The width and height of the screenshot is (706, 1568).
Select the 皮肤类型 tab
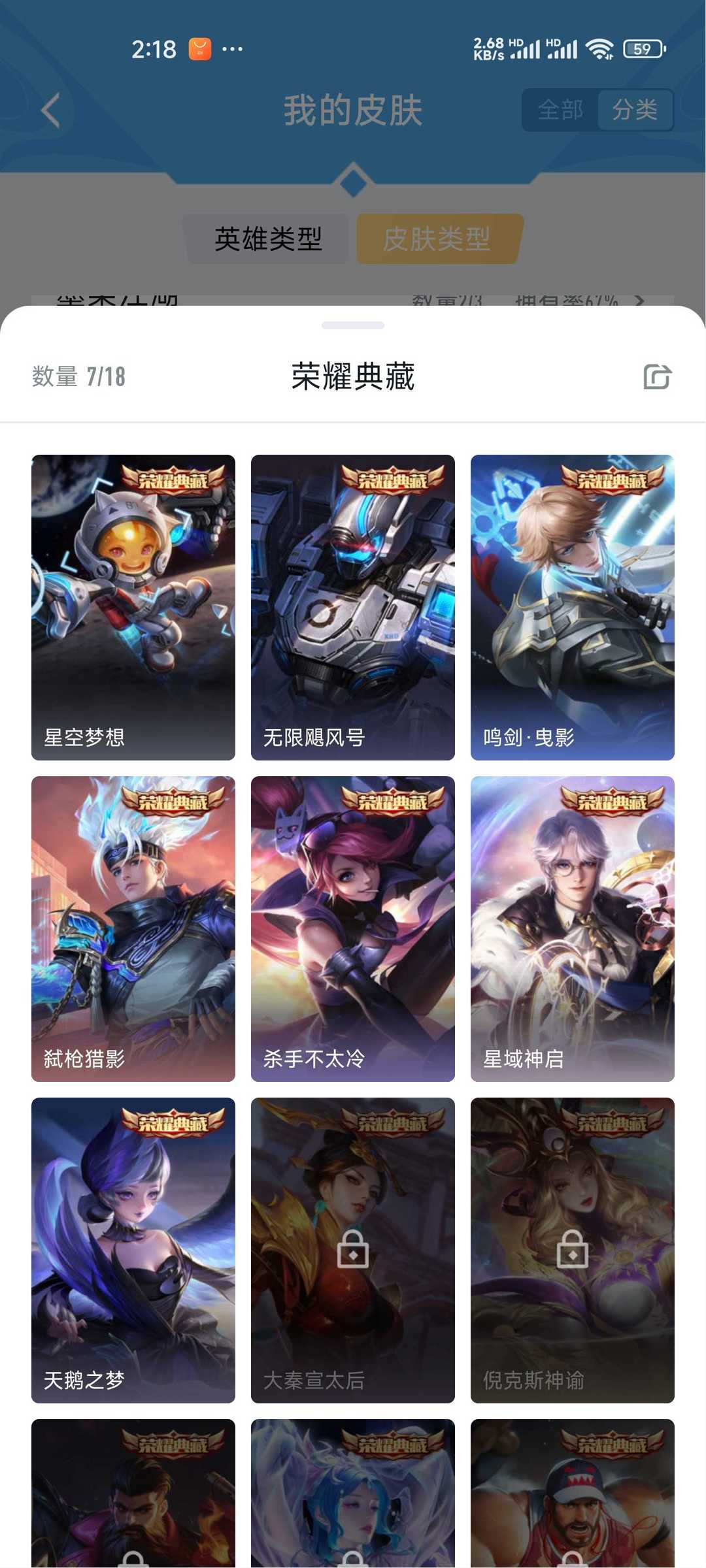[437, 238]
